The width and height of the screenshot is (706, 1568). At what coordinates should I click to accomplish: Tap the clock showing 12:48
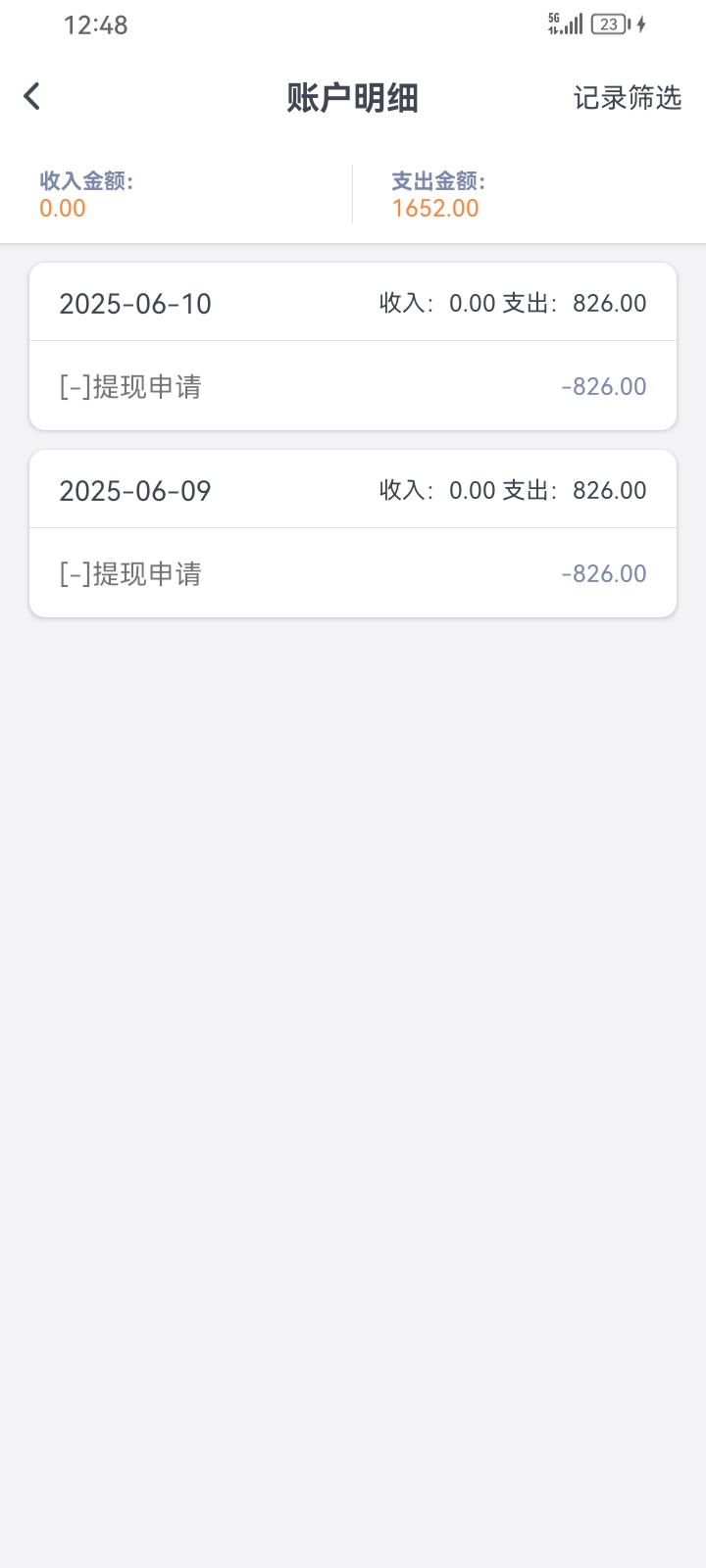[x=96, y=25]
